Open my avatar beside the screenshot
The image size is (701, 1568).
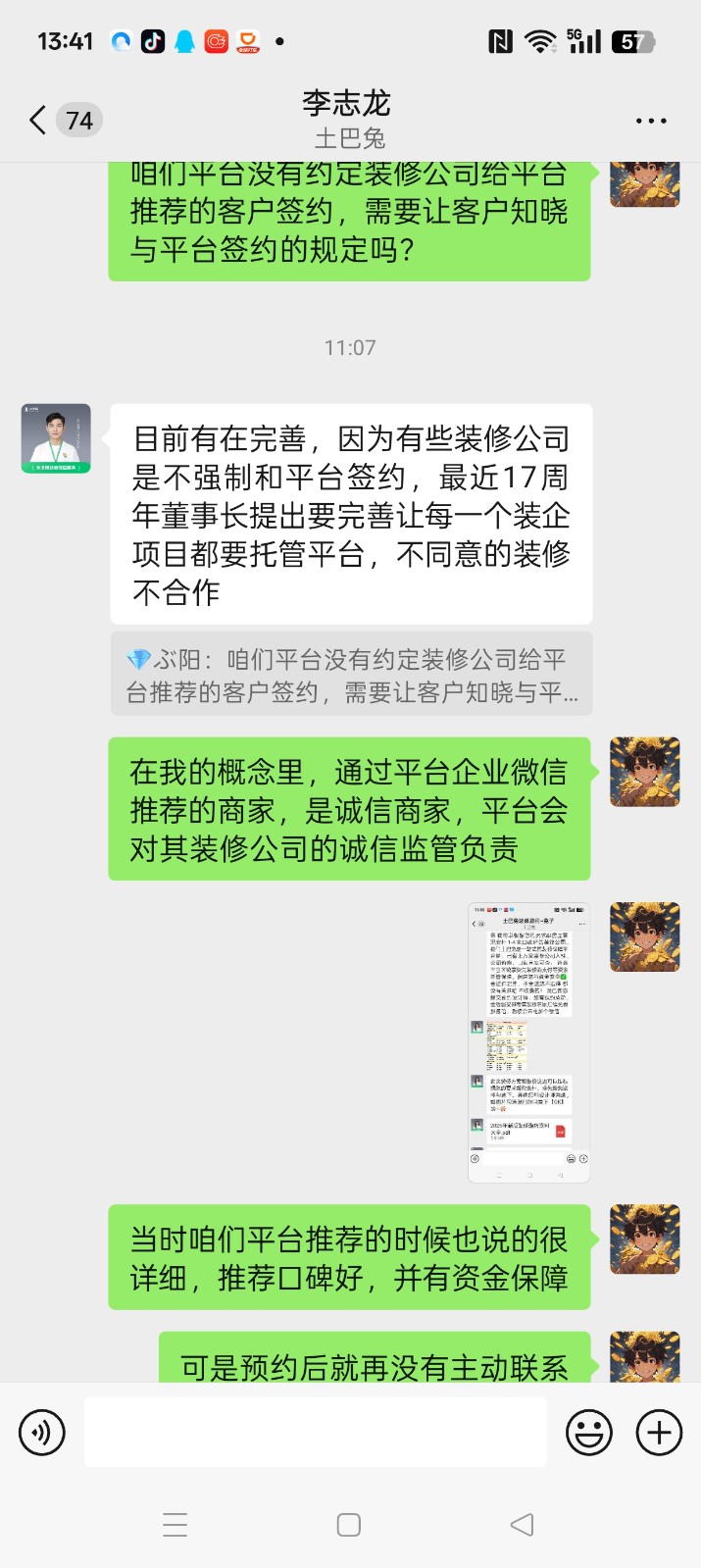point(644,937)
